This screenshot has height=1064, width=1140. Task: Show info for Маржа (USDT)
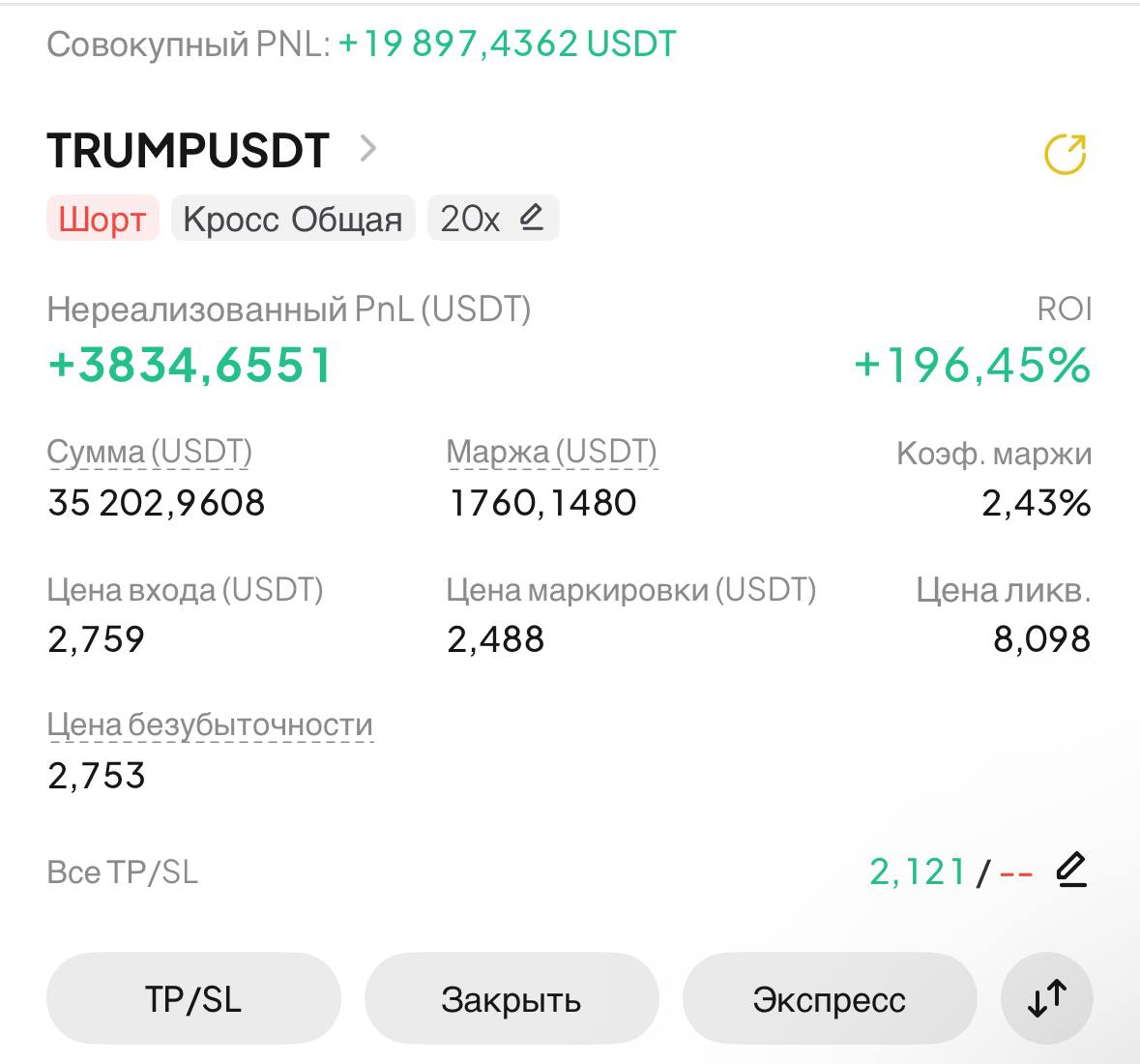552,453
